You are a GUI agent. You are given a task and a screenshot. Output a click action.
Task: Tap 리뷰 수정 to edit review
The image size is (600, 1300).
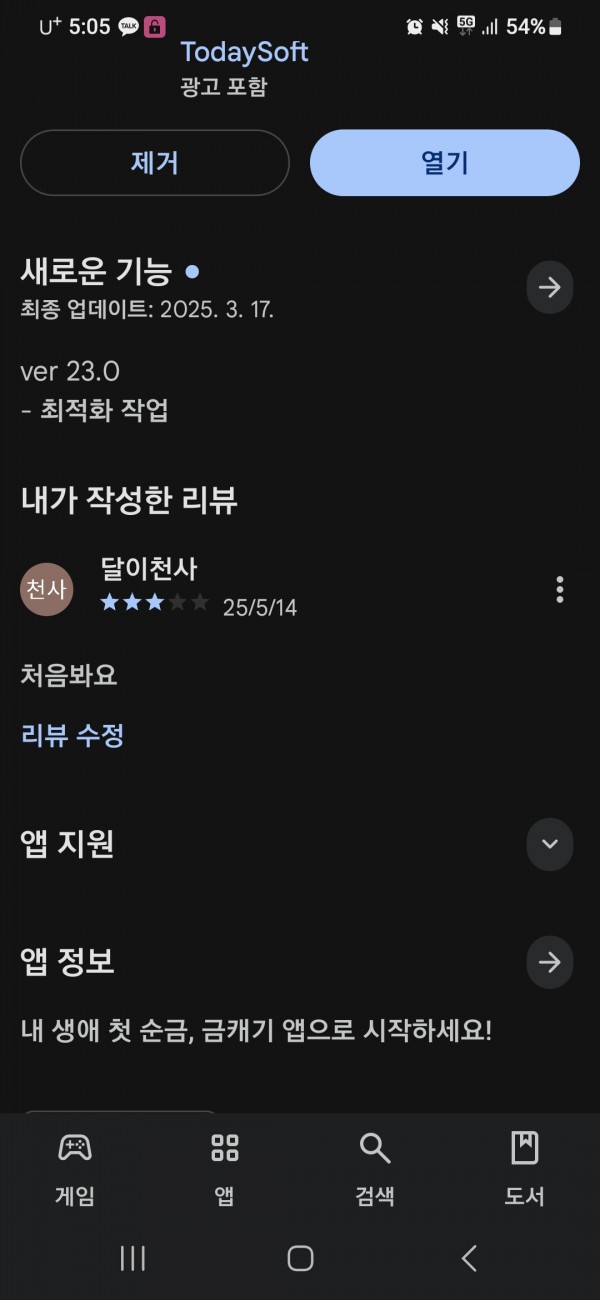pos(73,736)
